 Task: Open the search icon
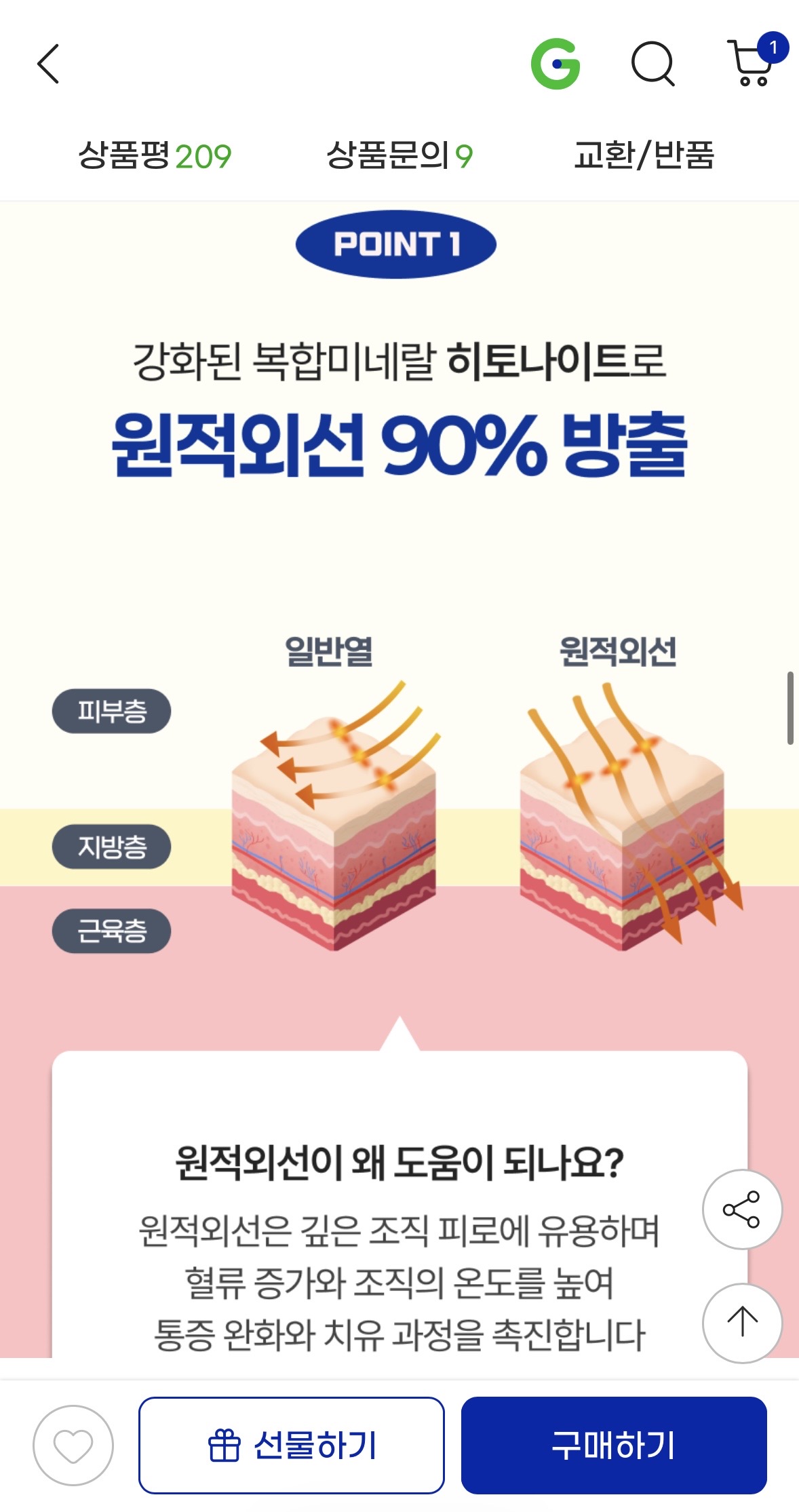(x=652, y=64)
